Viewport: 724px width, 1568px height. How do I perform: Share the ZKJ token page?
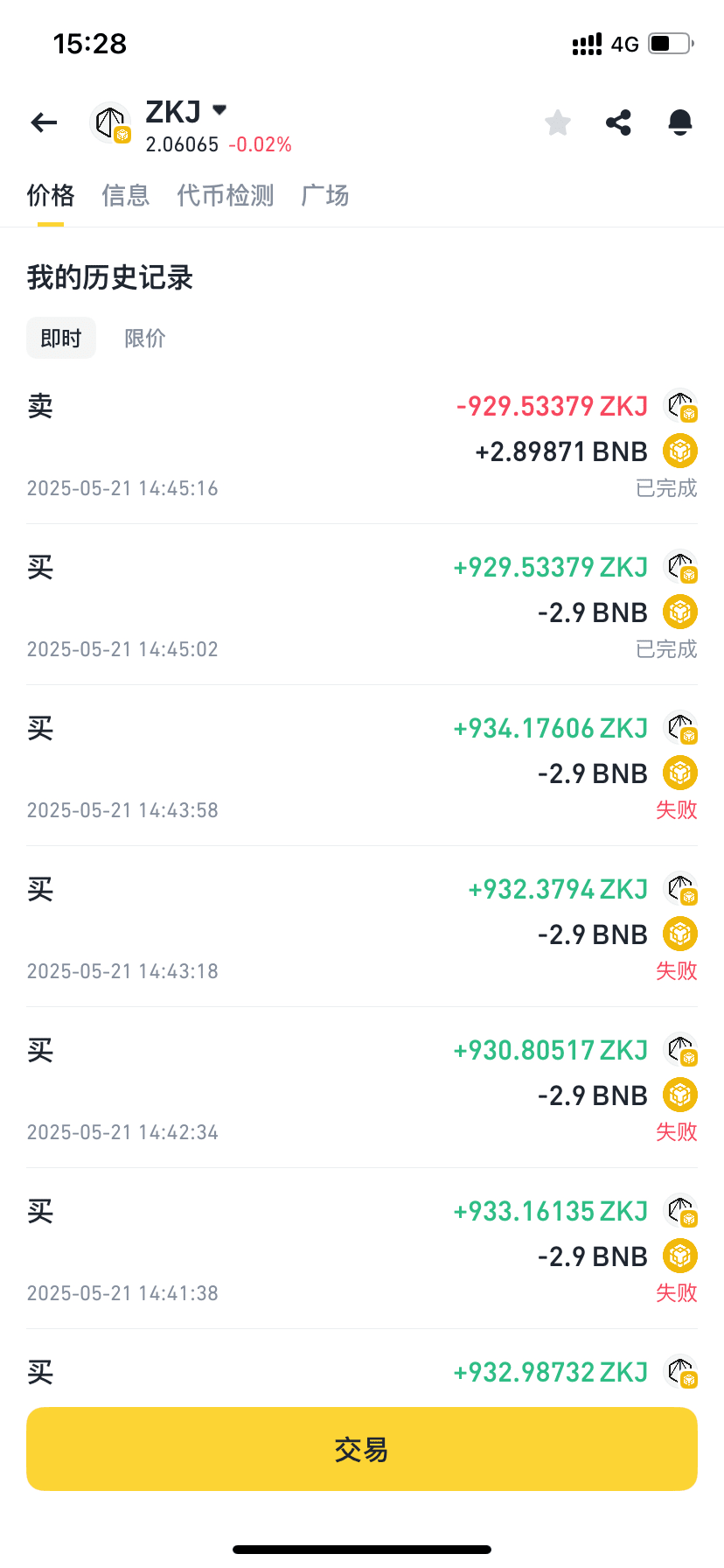click(x=618, y=122)
